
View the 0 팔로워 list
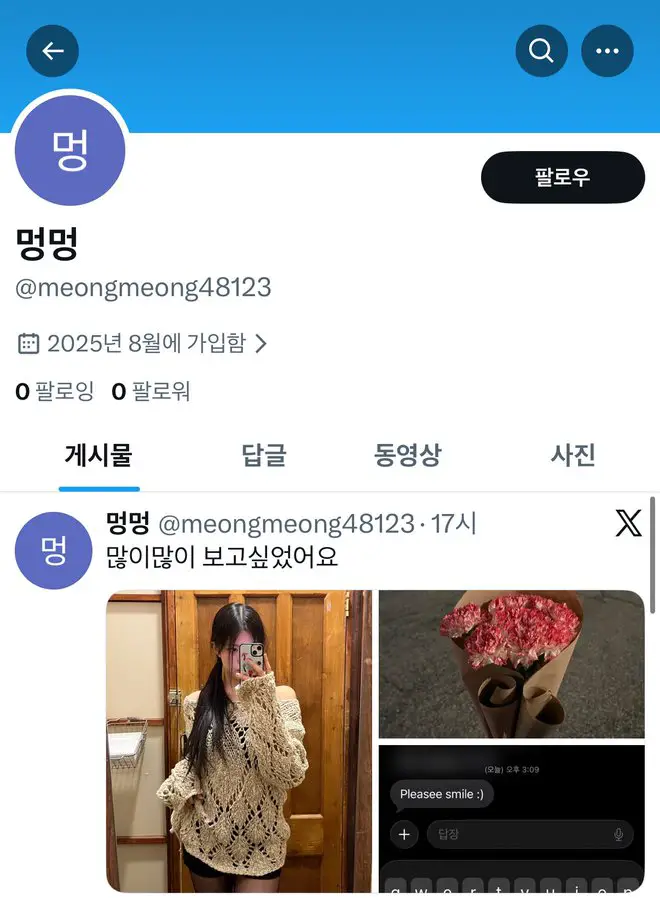click(151, 392)
